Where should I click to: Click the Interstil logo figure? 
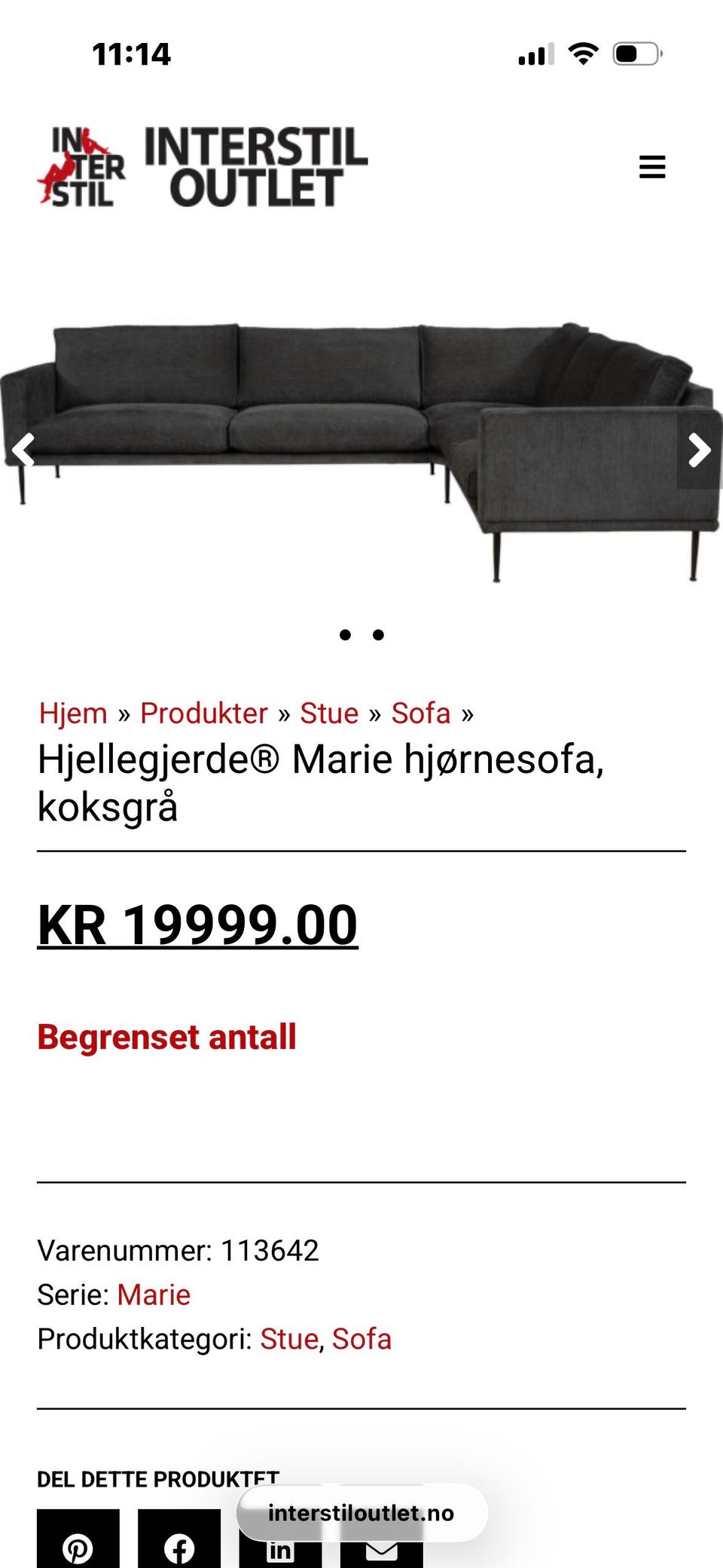83,167
